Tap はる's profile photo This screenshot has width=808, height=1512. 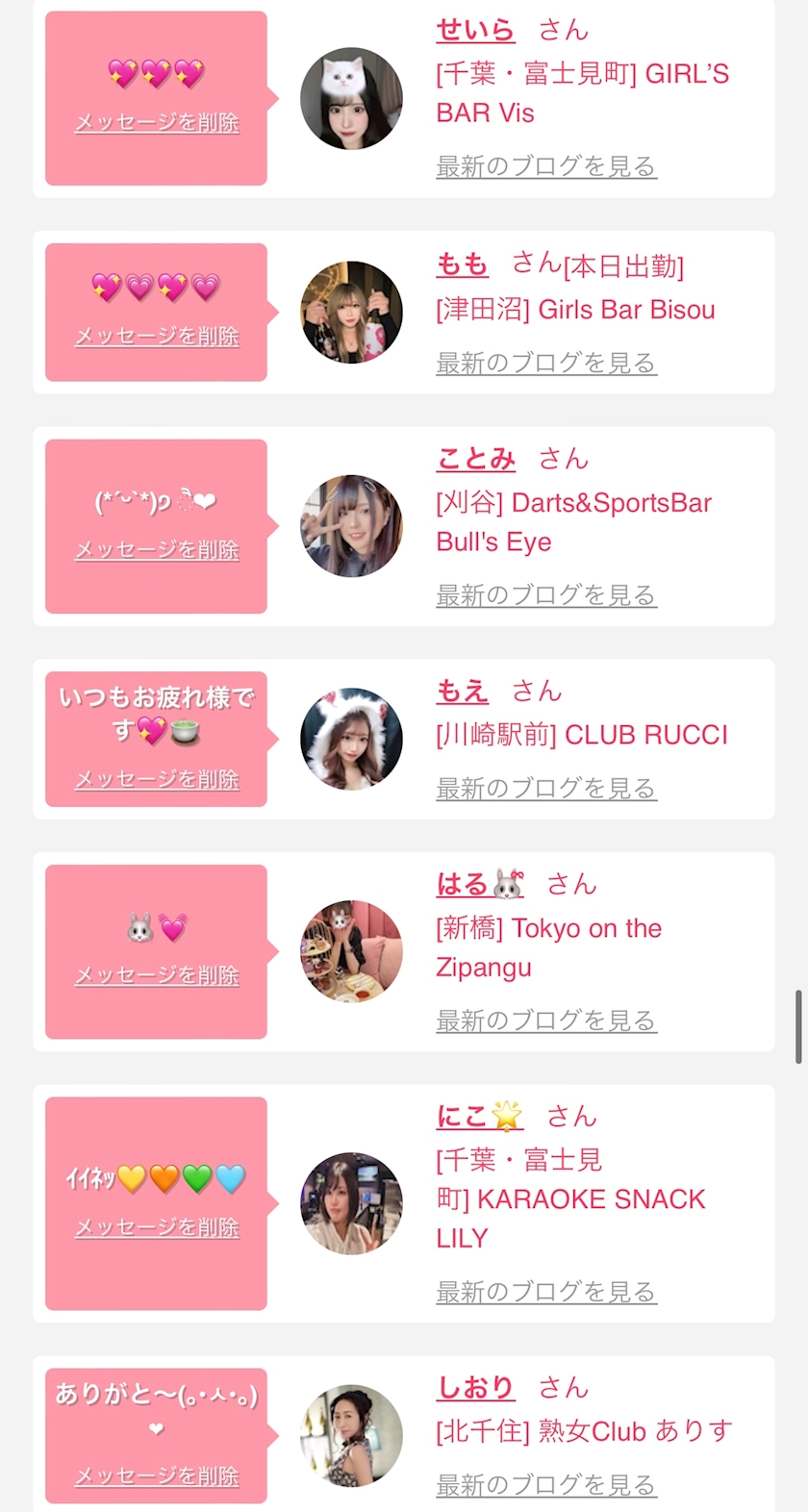coord(351,951)
